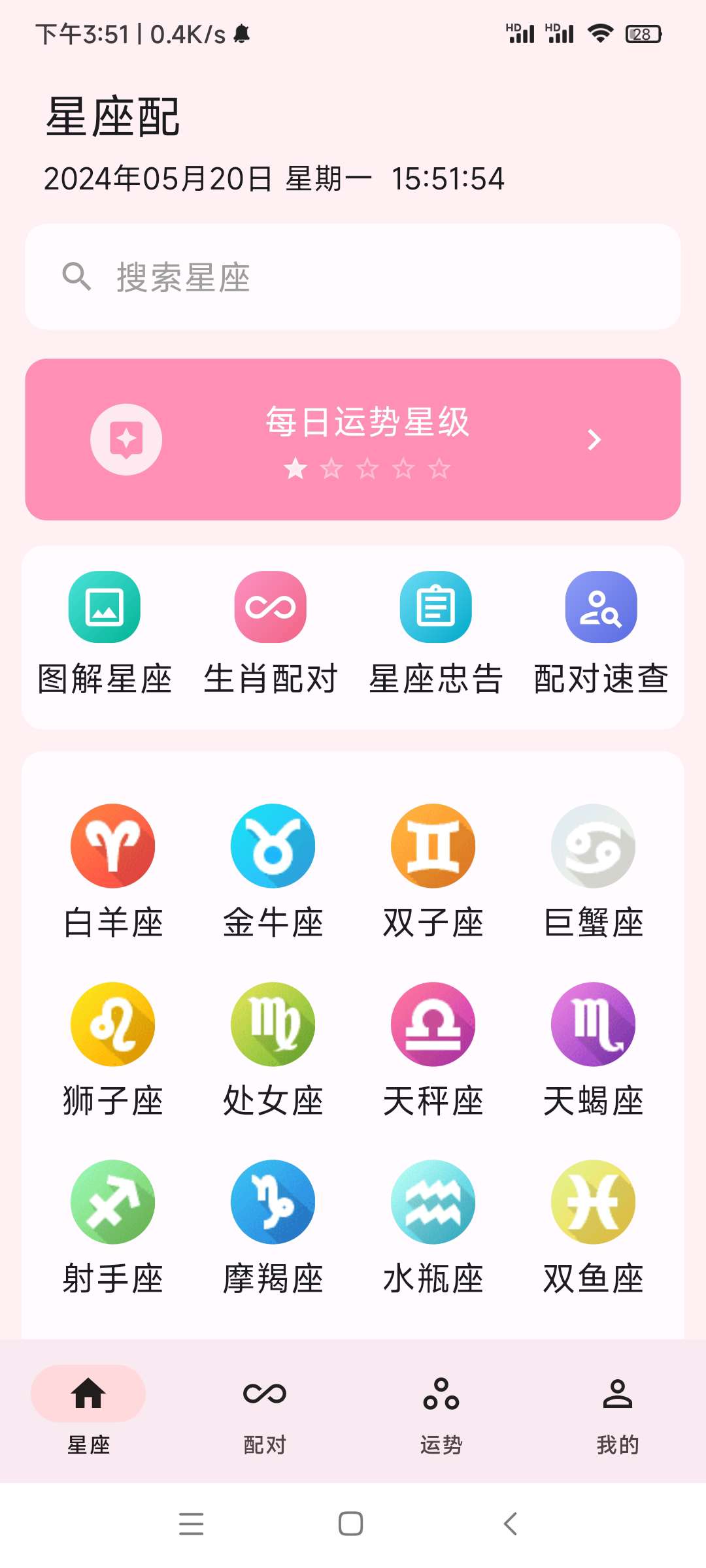This screenshot has height=1568, width=706.
Task: Go to the 运势 tab
Action: [x=441, y=1409]
